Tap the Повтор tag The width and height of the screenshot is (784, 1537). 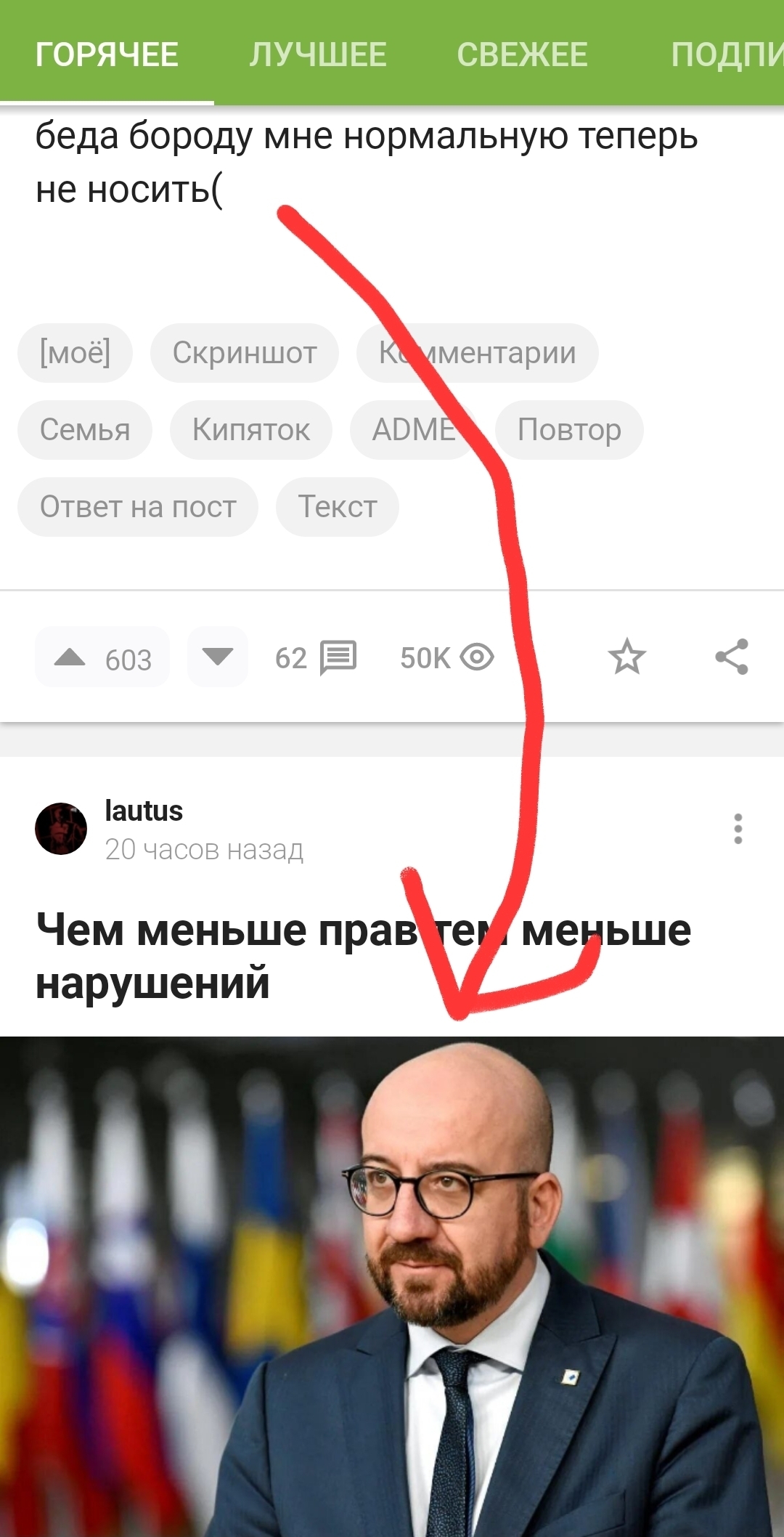(x=569, y=430)
